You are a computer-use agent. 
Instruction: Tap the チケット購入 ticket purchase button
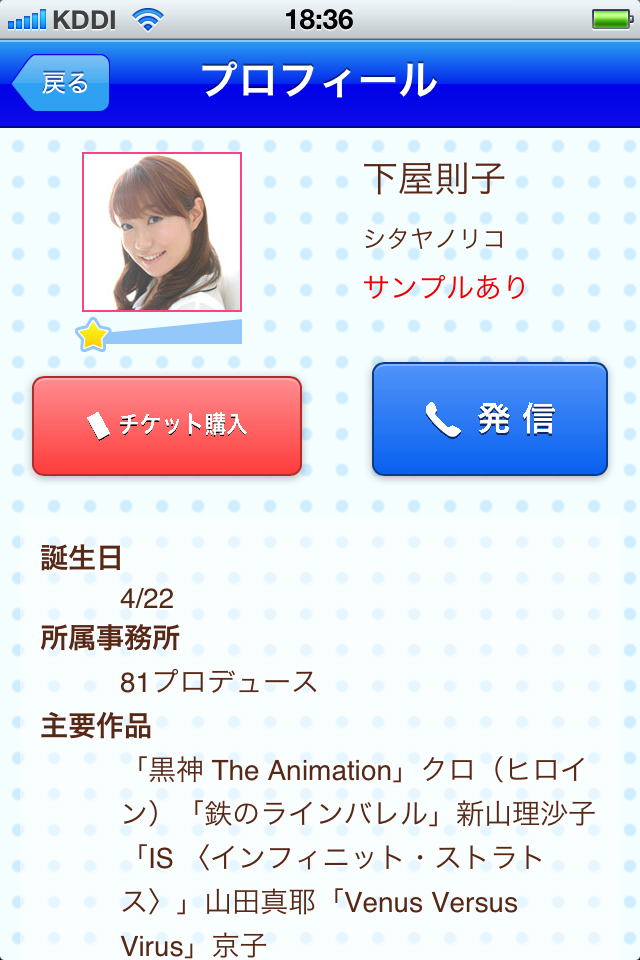167,426
